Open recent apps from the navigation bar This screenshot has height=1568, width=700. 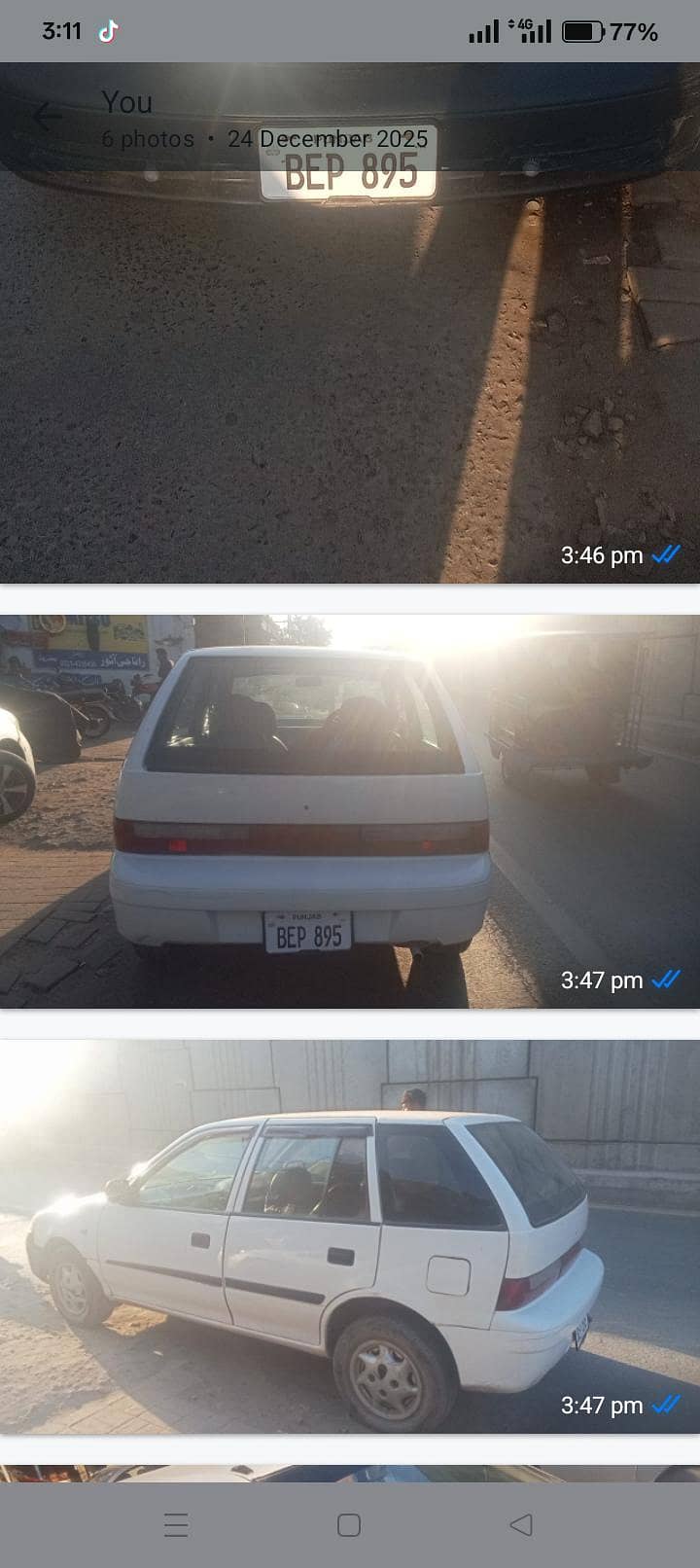click(x=176, y=1524)
